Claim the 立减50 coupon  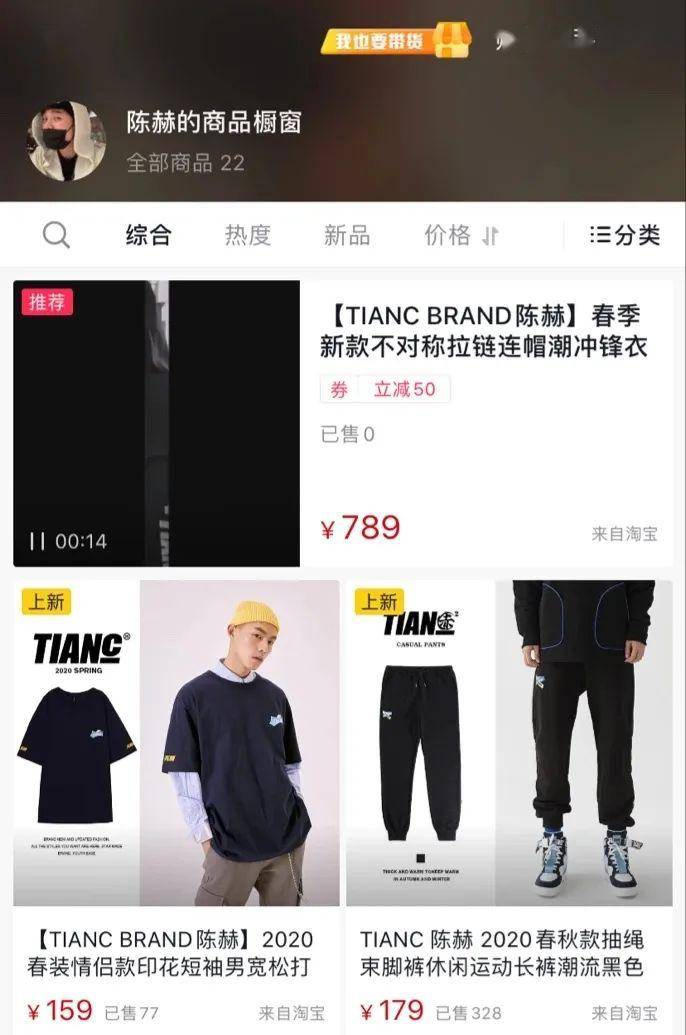(x=385, y=389)
